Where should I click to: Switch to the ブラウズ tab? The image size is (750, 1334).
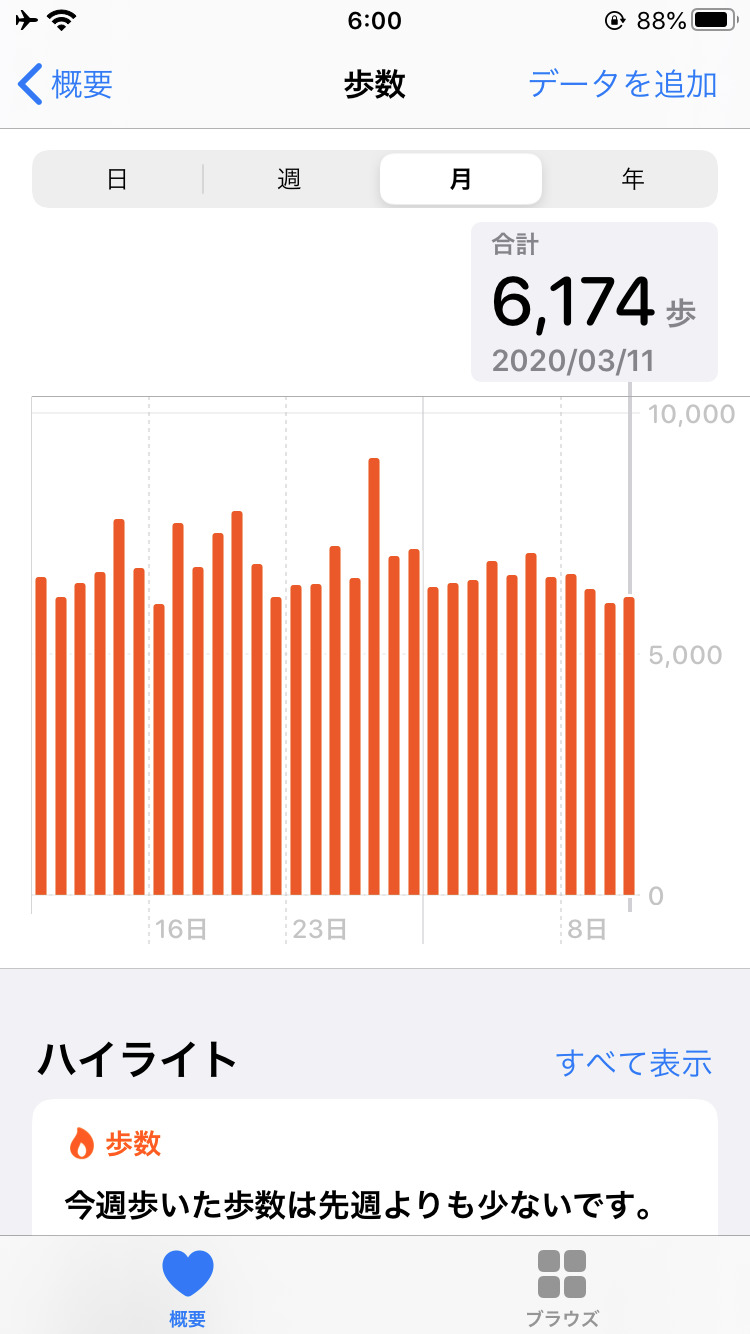pyautogui.click(x=562, y=1288)
